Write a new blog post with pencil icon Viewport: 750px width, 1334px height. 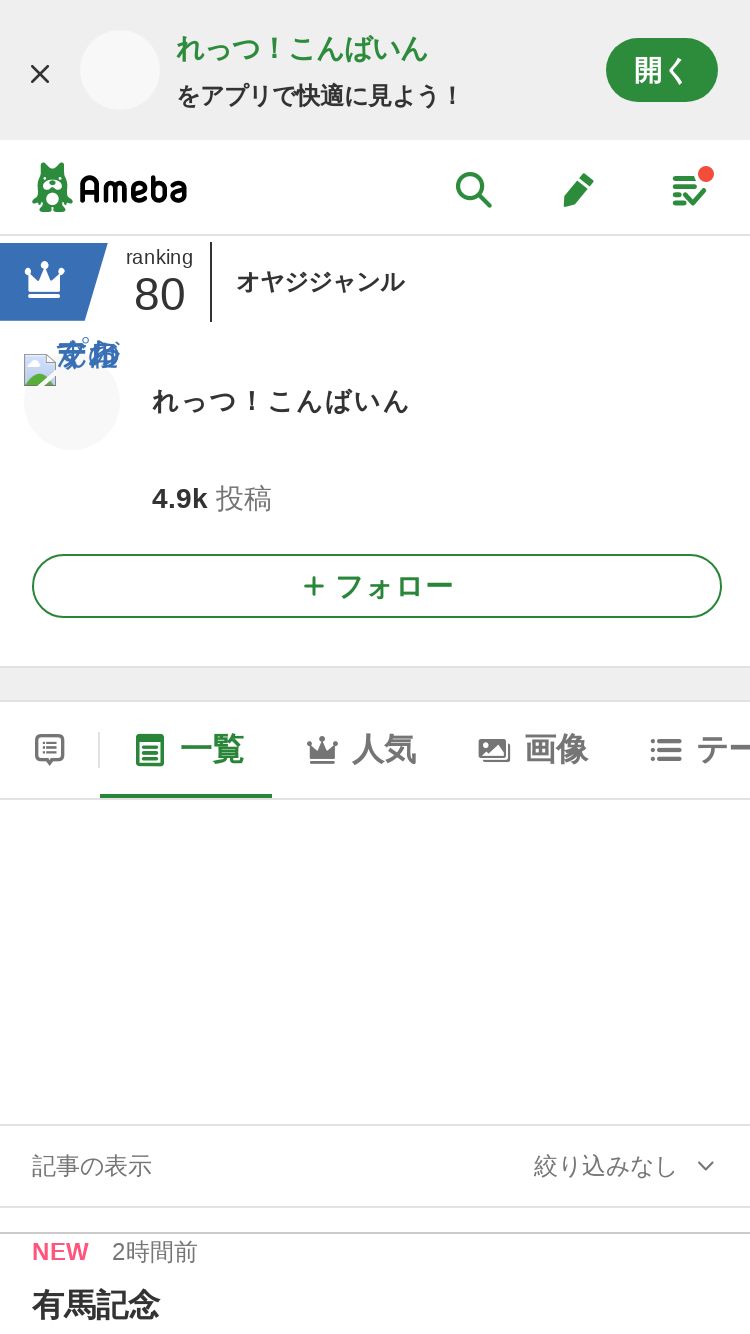click(579, 189)
